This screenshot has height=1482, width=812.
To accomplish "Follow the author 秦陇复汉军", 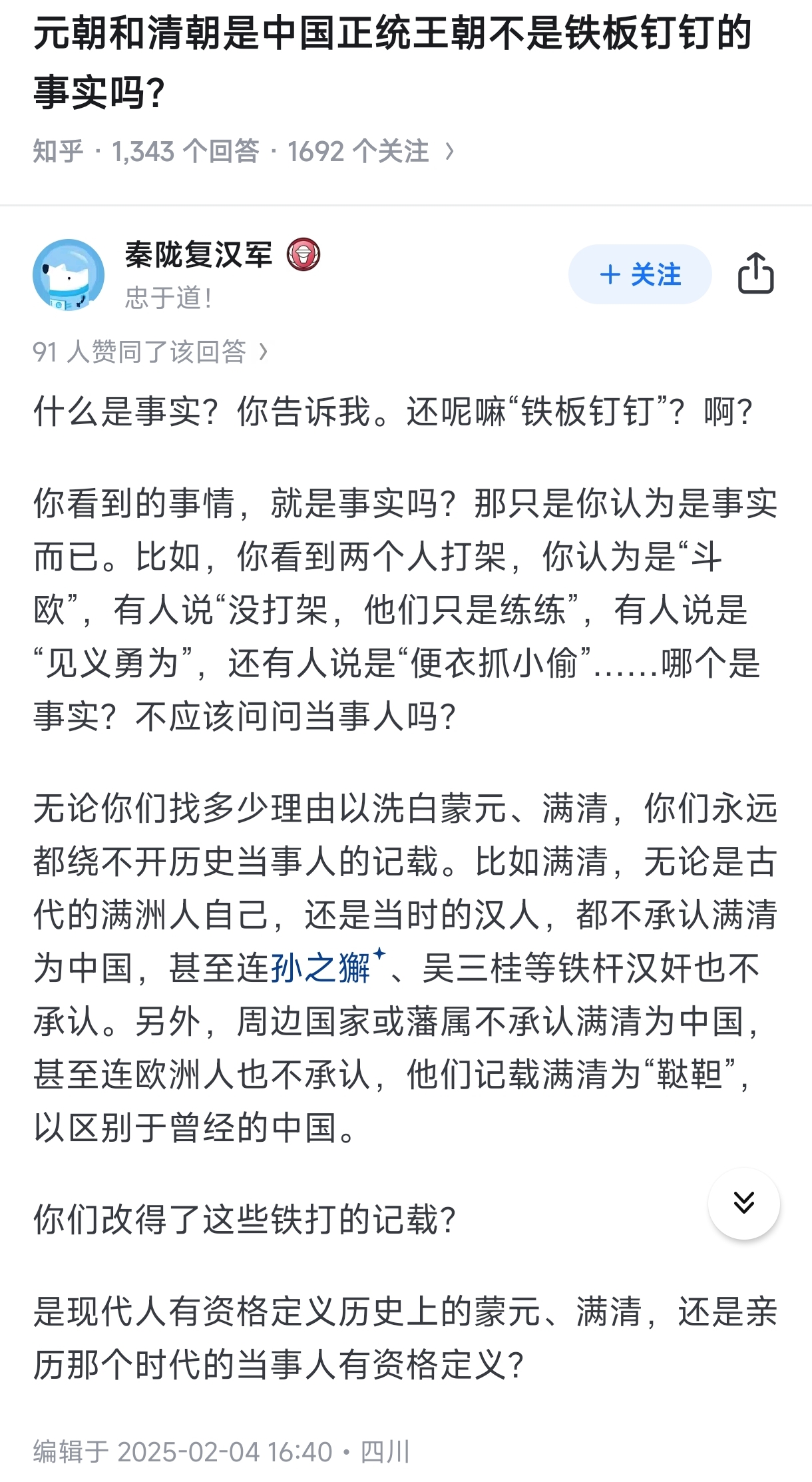I will pyautogui.click(x=640, y=274).
